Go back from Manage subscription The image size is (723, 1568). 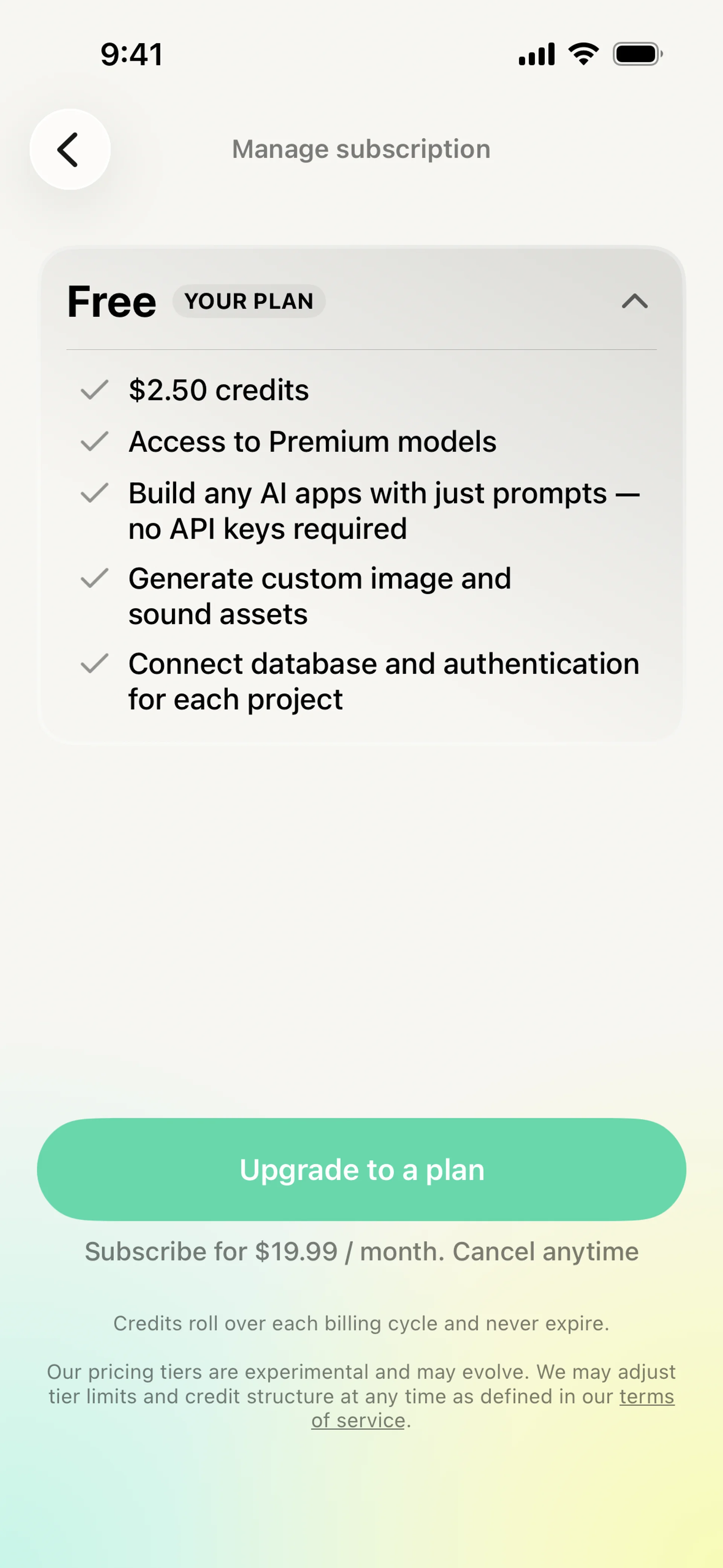pyautogui.click(x=70, y=149)
